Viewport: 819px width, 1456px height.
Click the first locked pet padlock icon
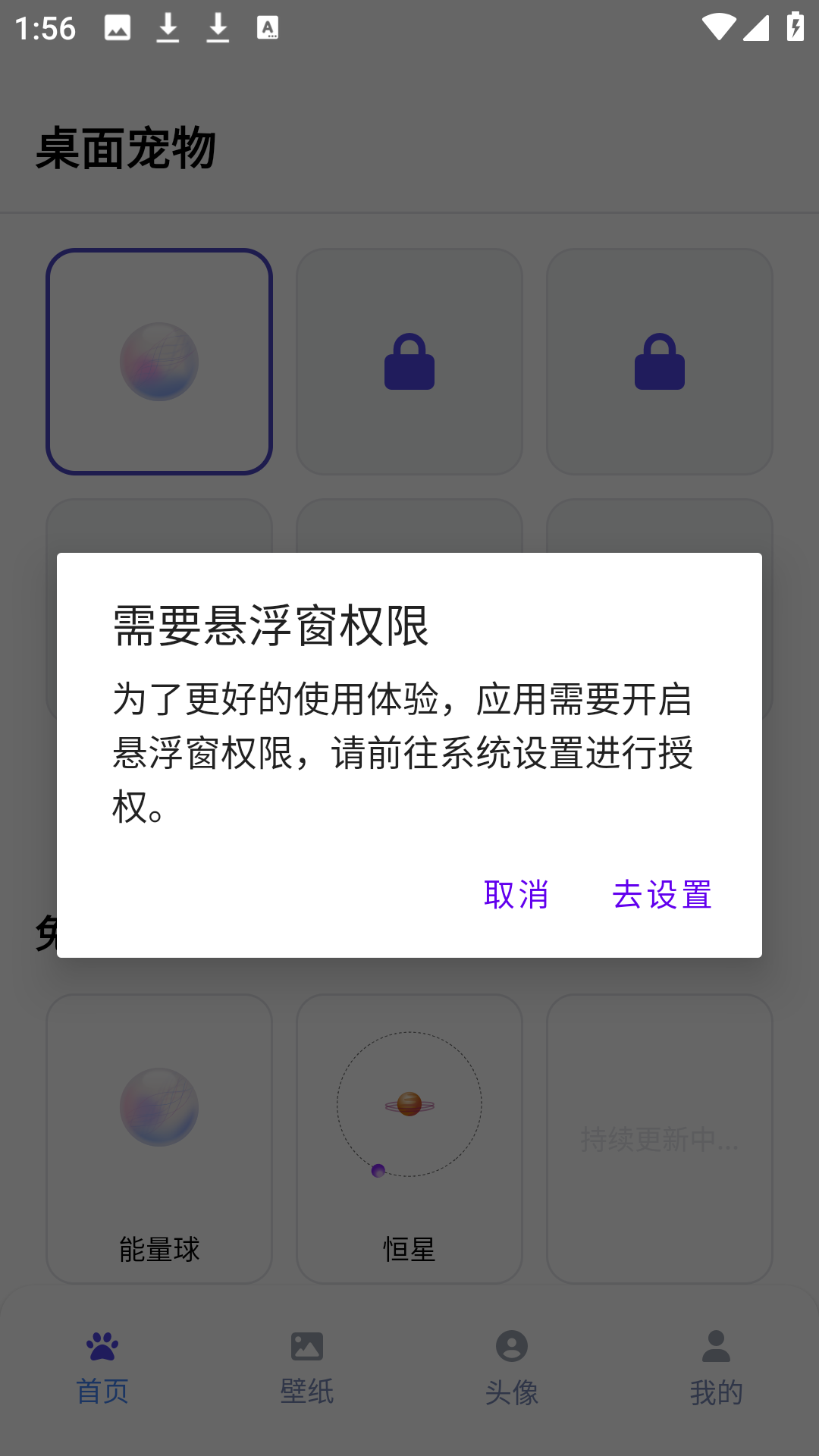click(409, 362)
